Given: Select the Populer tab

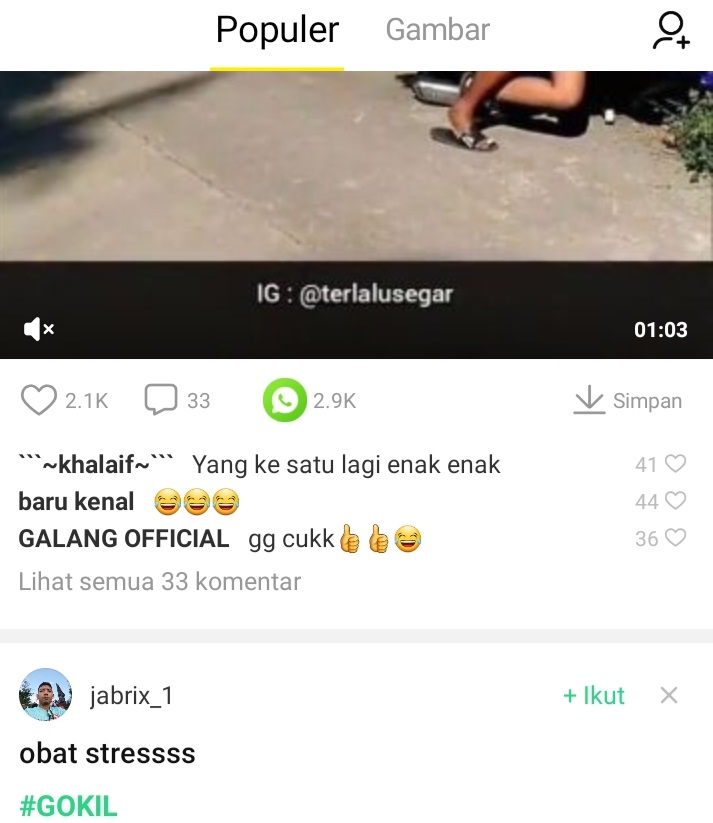Looking at the screenshot, I should pyautogui.click(x=277, y=30).
